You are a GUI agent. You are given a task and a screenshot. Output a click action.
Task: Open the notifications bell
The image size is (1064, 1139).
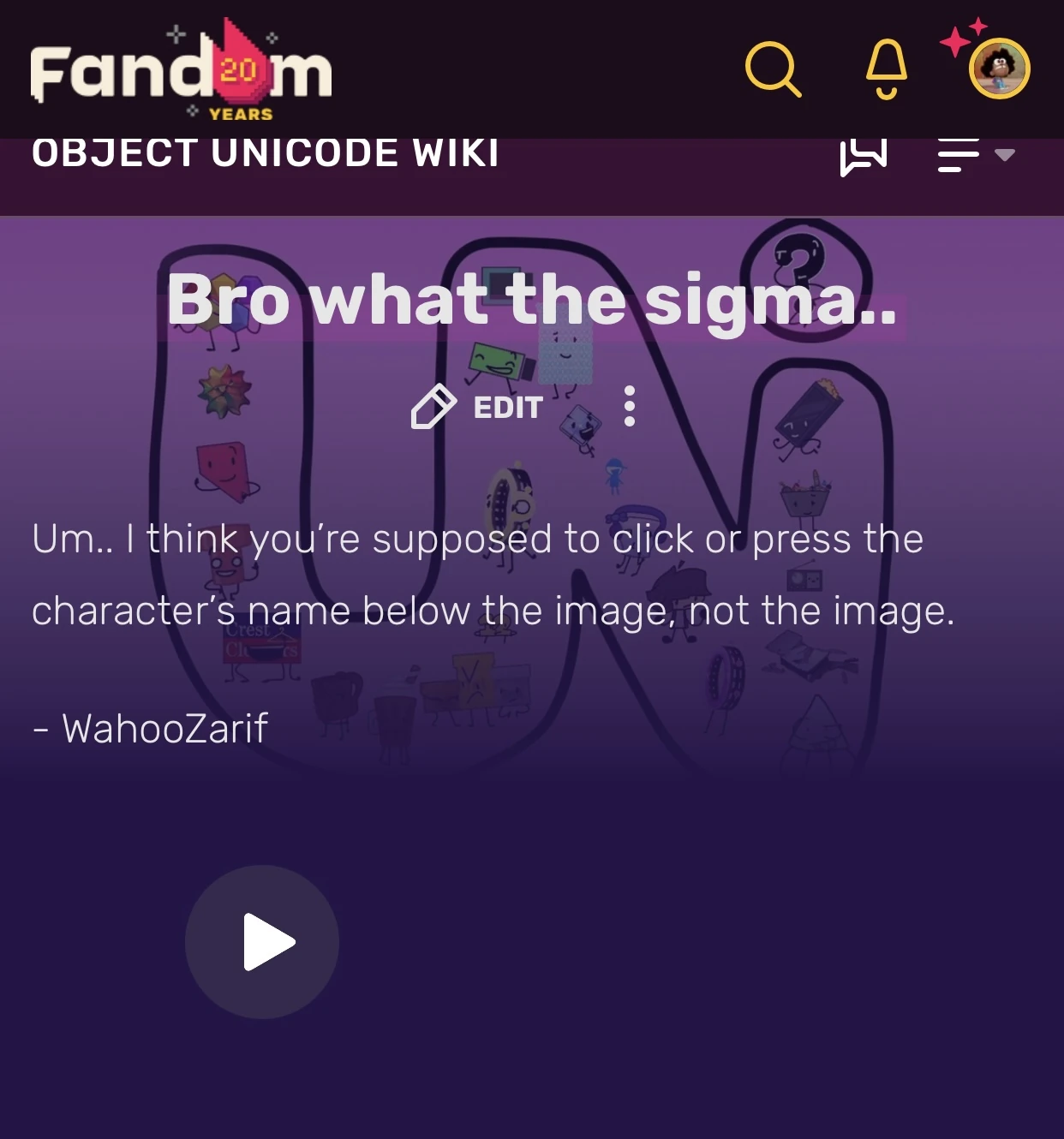[x=887, y=69]
